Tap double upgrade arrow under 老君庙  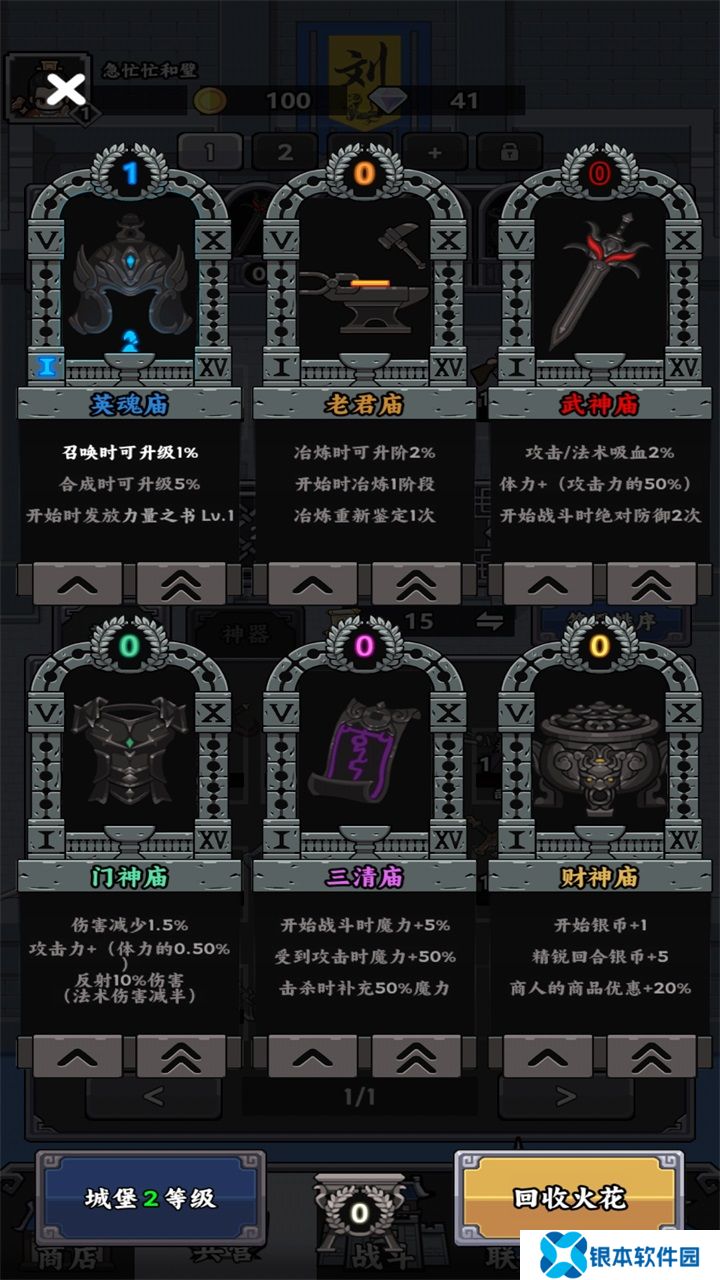[x=416, y=585]
